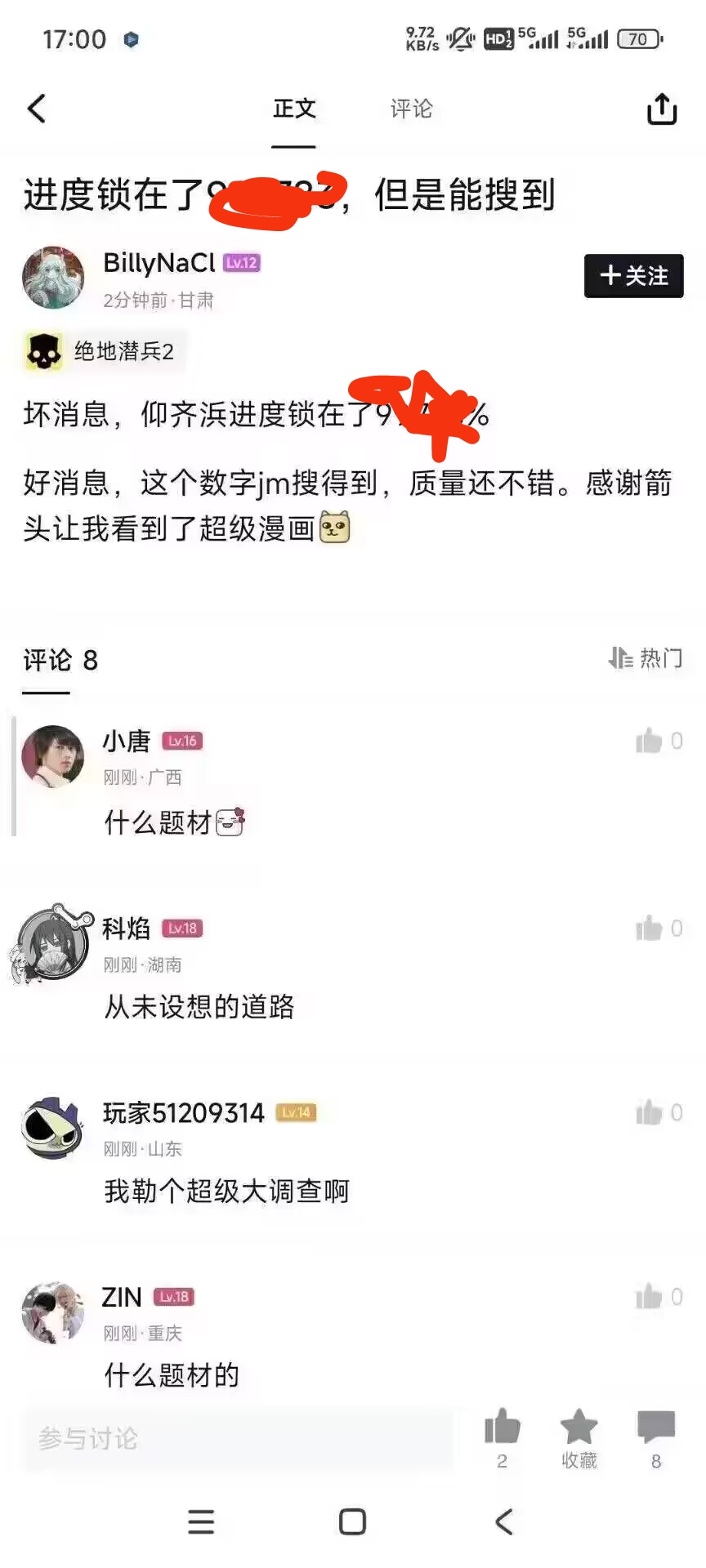Like 小唐's comment

(x=650, y=741)
